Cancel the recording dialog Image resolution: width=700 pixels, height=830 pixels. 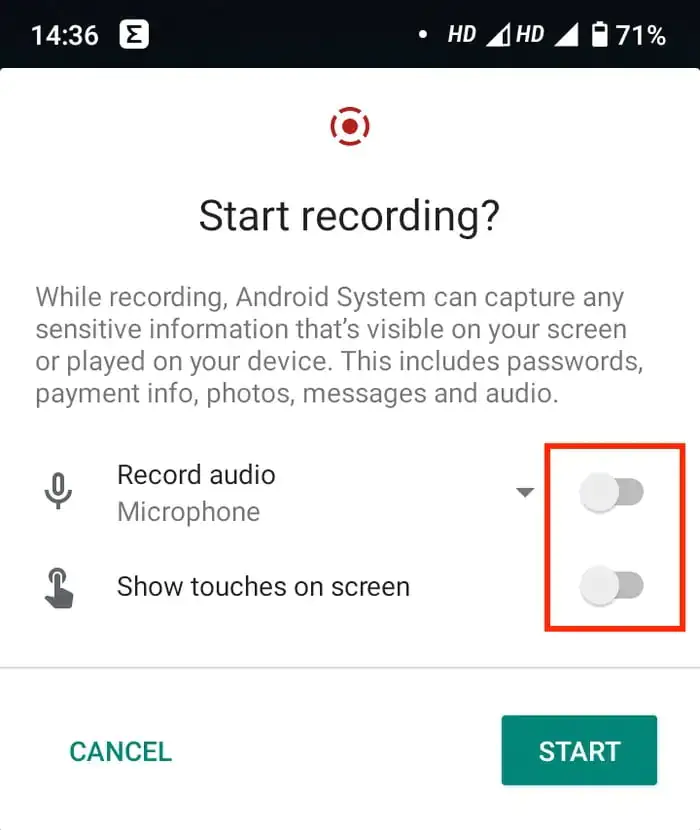point(120,751)
